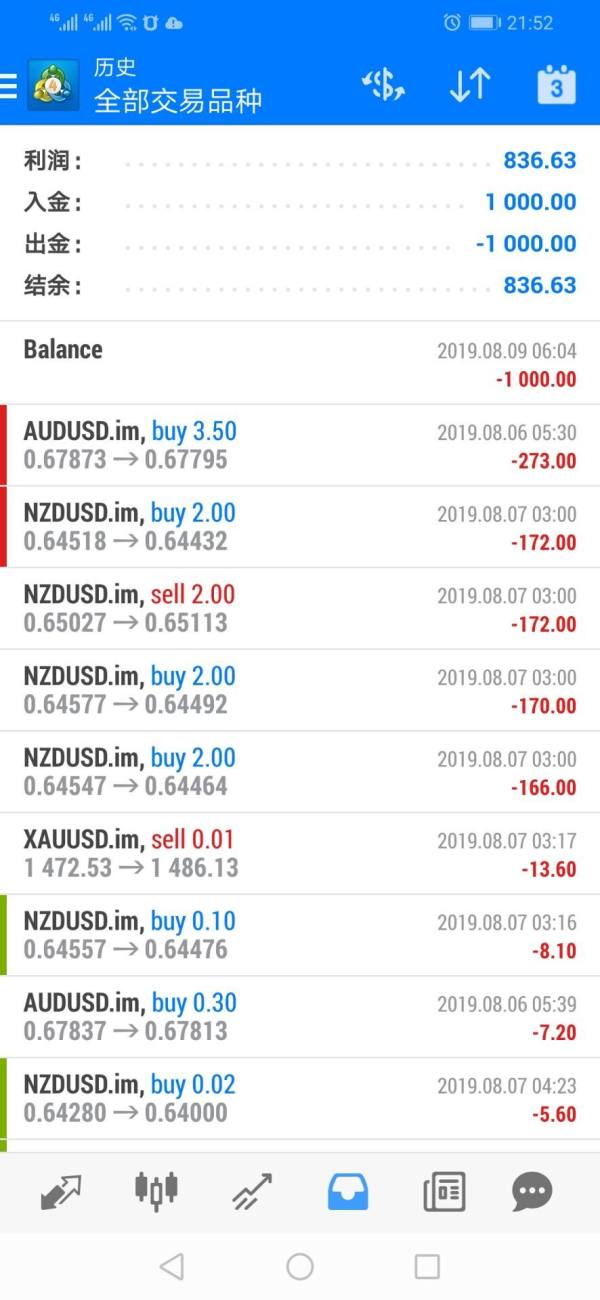Expand the NZDUSD.im buy 0.10 trade

pyautogui.click(x=300, y=936)
